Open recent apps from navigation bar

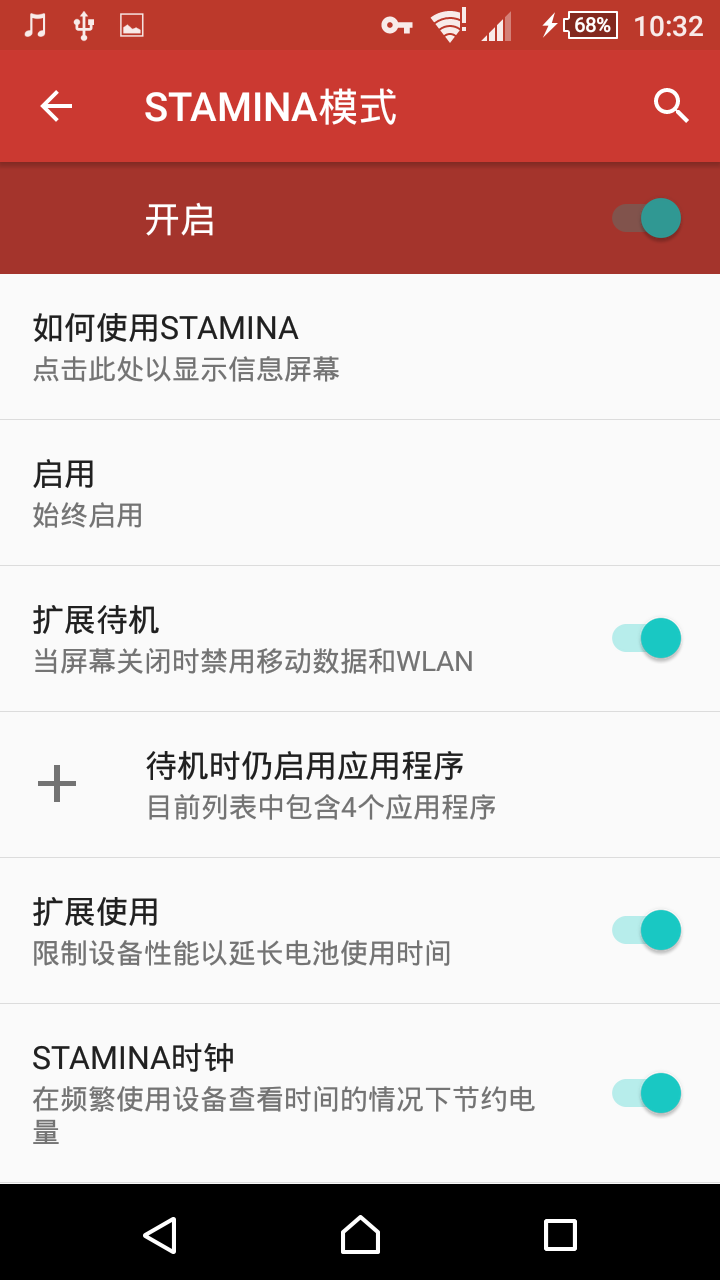pyautogui.click(x=560, y=1234)
